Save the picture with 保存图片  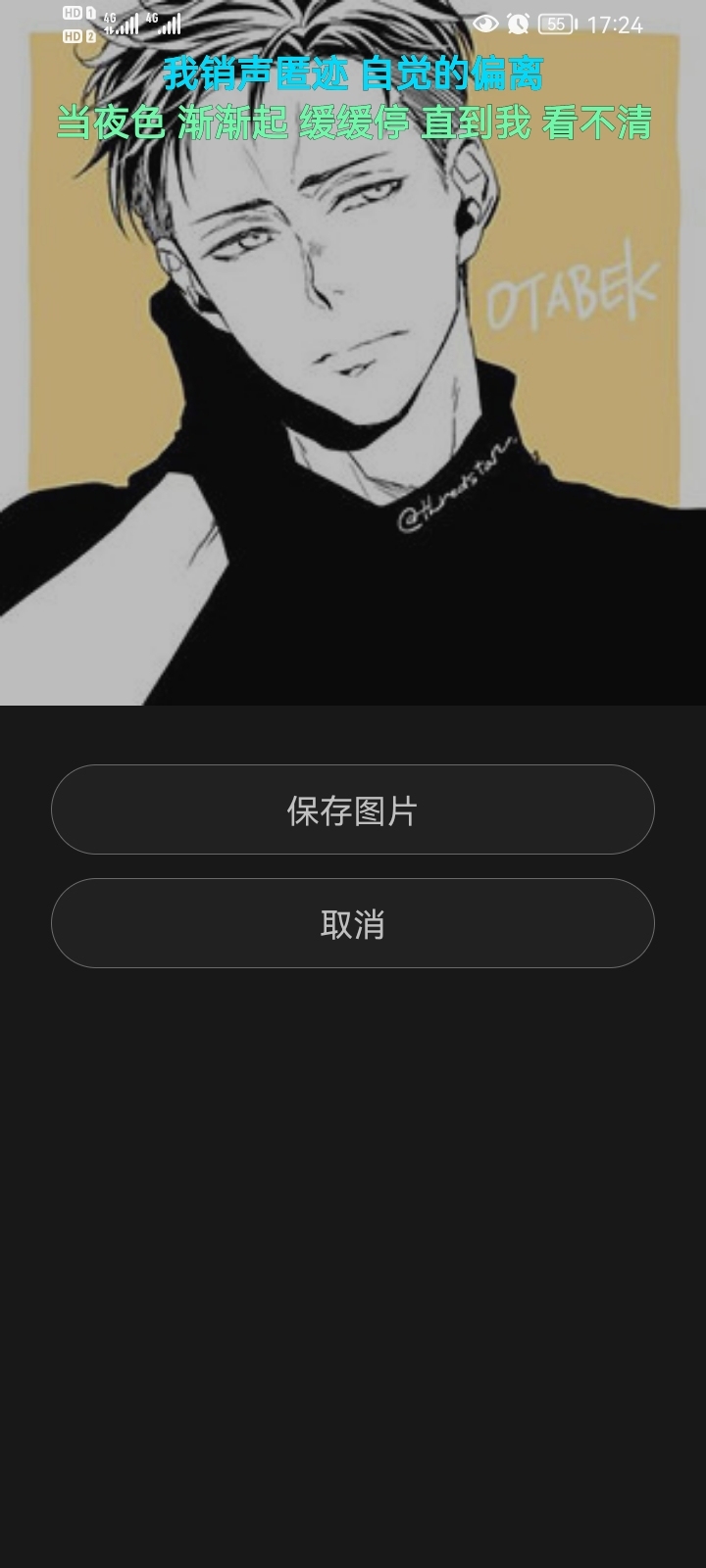click(x=353, y=809)
